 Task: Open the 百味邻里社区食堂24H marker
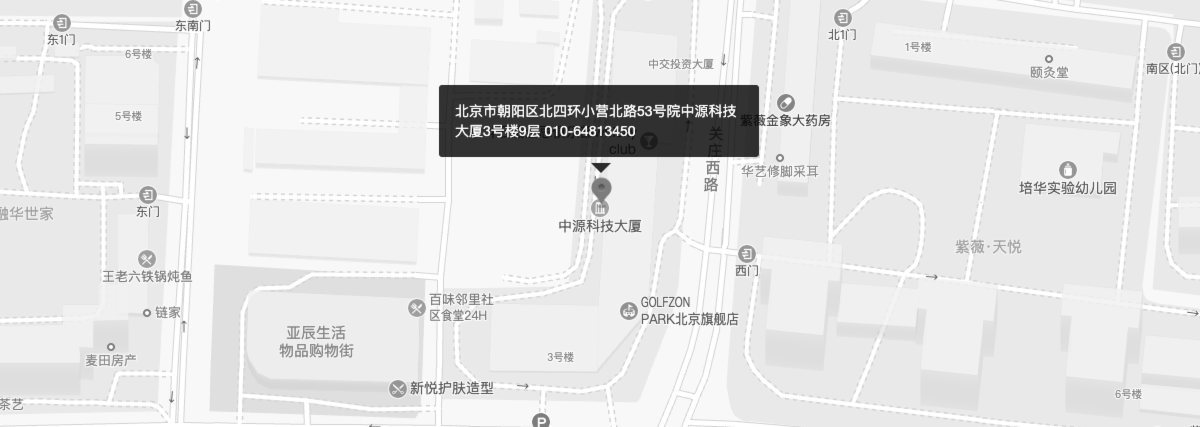pyautogui.click(x=416, y=308)
